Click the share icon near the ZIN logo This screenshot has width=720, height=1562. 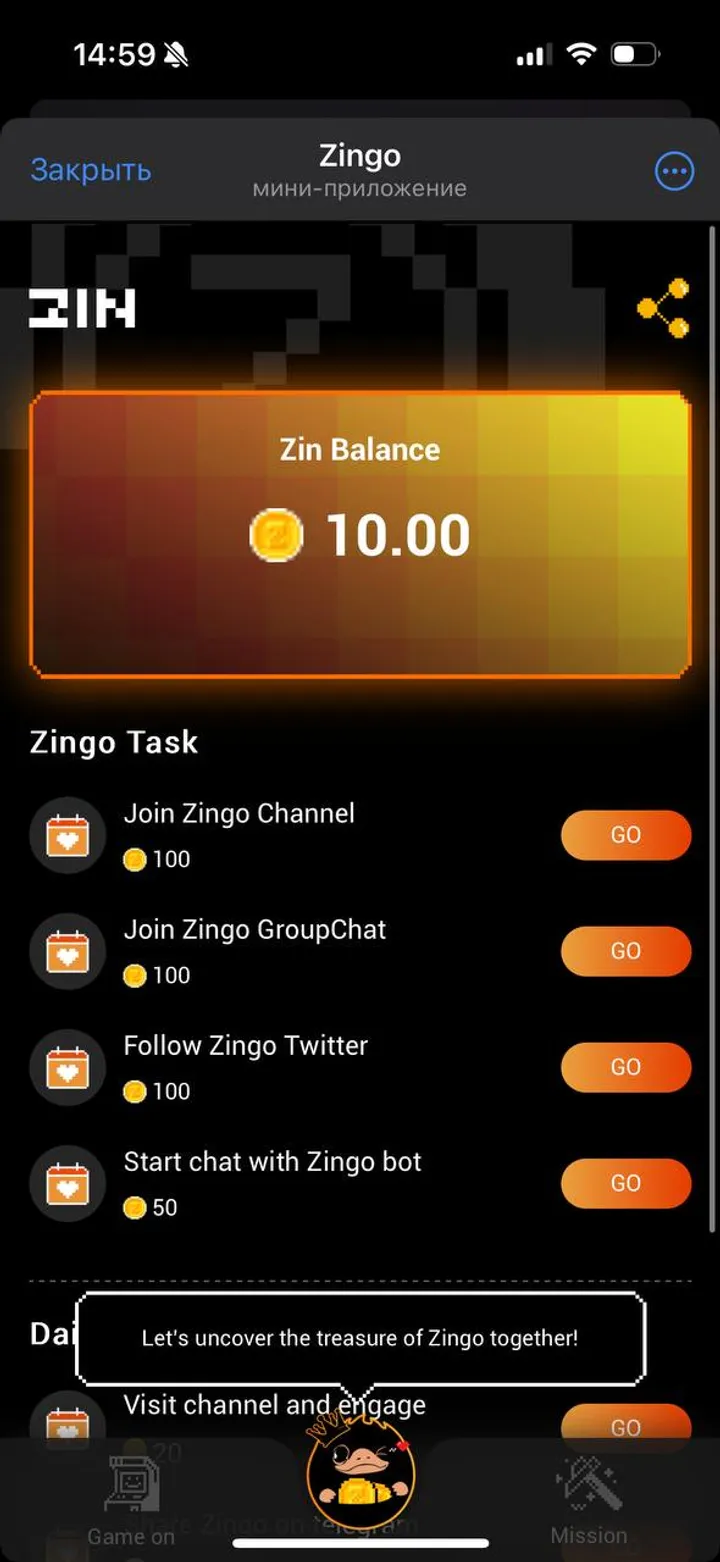664,307
